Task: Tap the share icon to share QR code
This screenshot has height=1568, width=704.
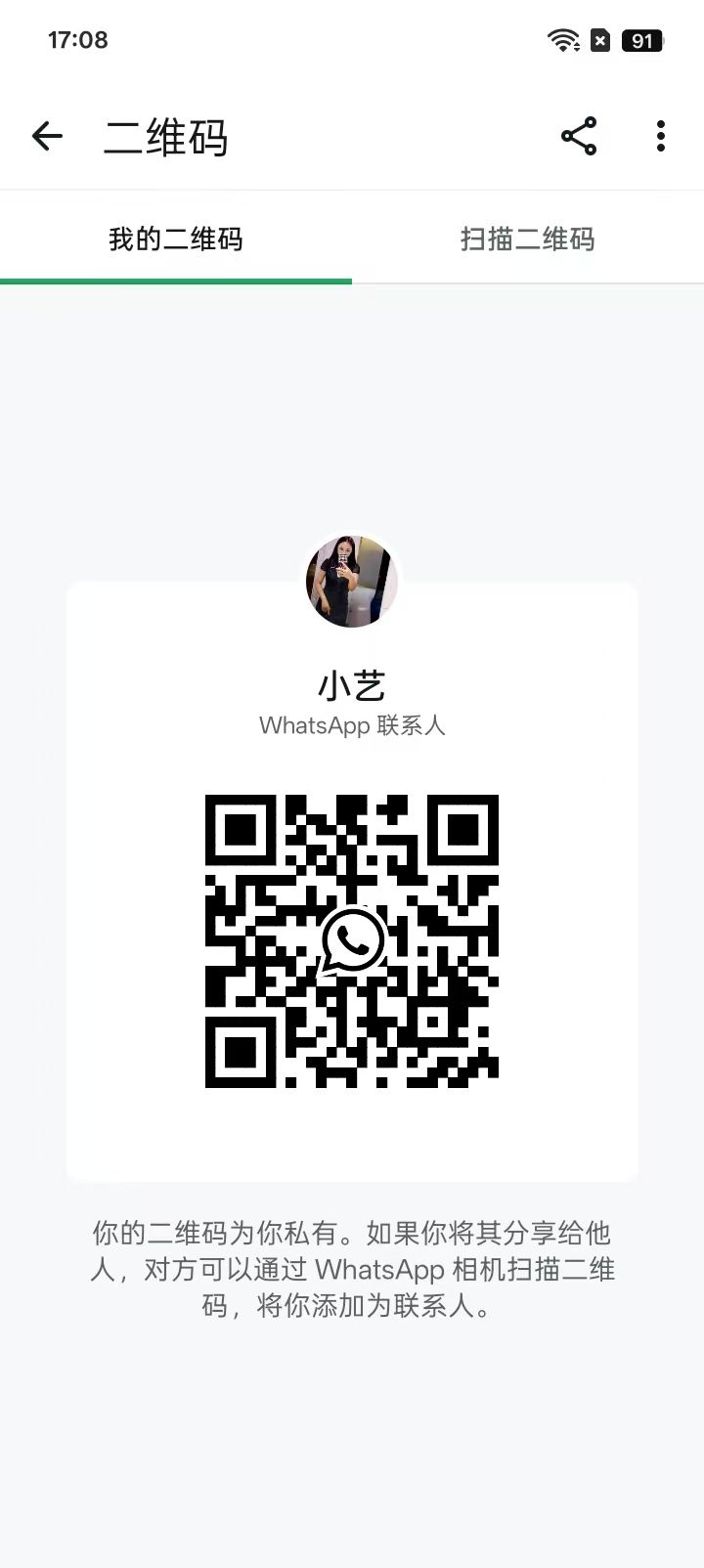Action: 580,136
